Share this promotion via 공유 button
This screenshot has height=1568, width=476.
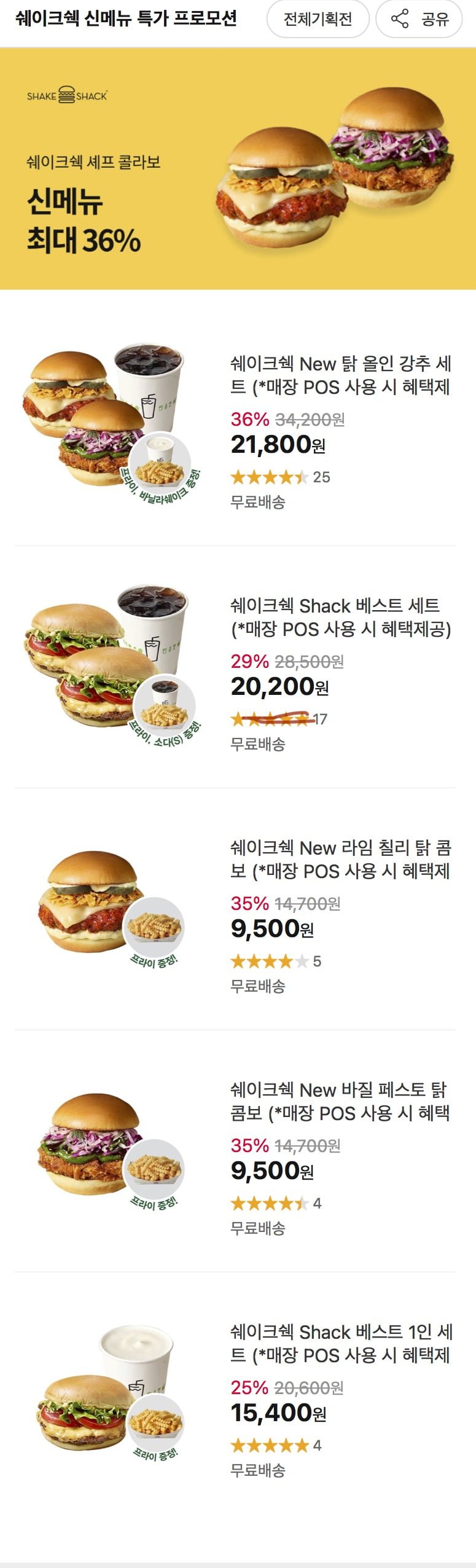419,19
